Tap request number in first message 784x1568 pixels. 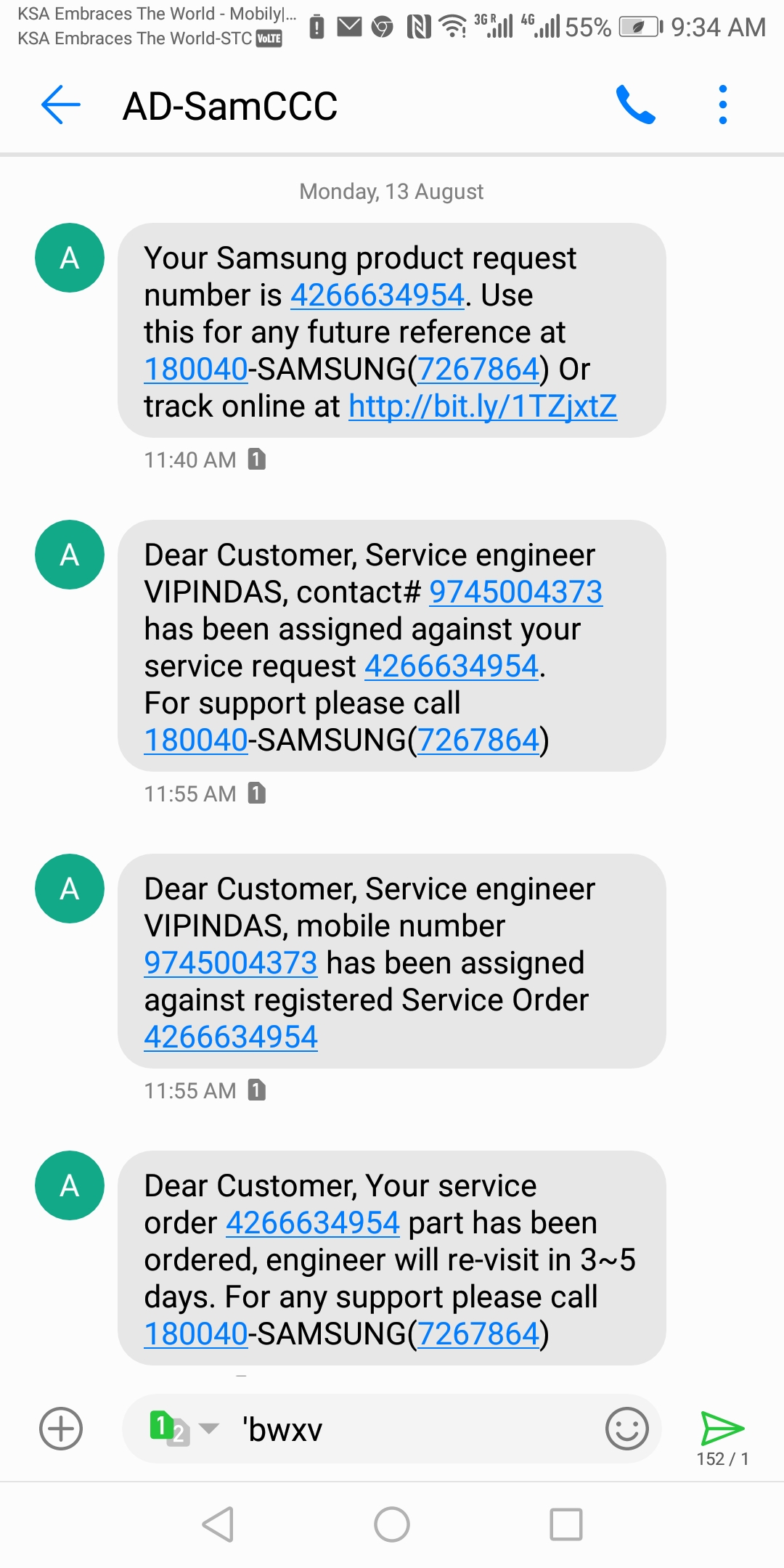[x=377, y=295]
